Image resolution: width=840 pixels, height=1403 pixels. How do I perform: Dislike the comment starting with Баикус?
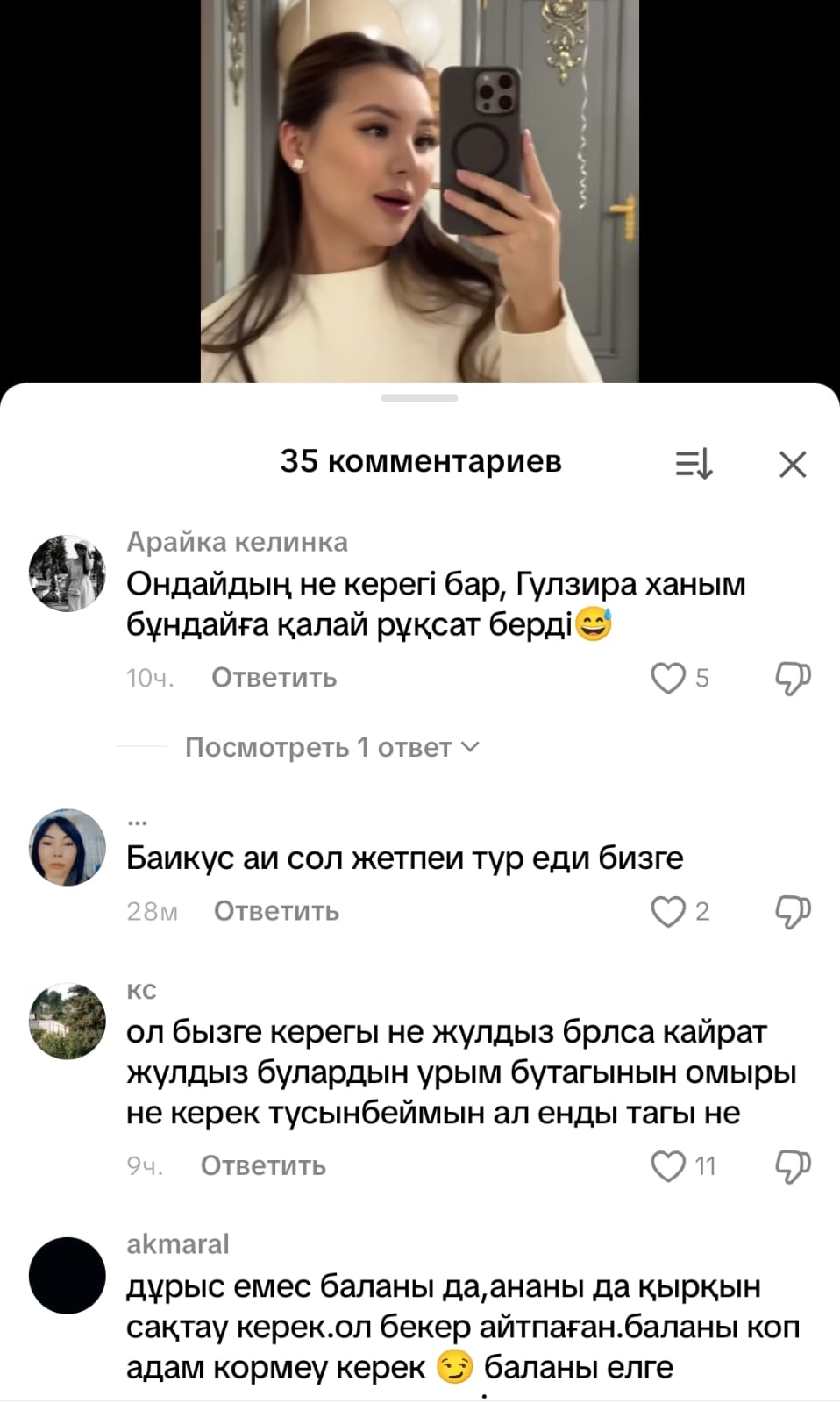click(793, 912)
